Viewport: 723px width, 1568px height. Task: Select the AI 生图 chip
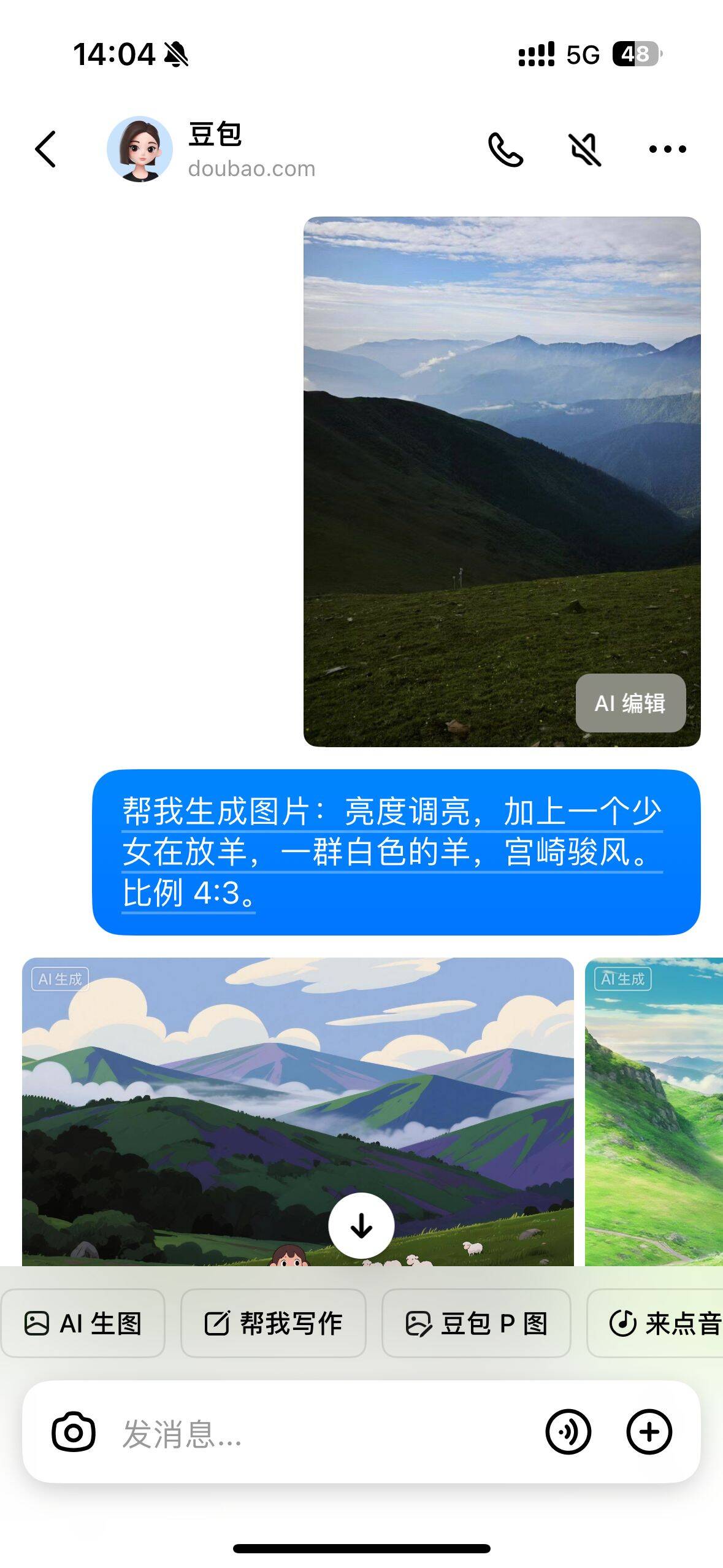(83, 1323)
